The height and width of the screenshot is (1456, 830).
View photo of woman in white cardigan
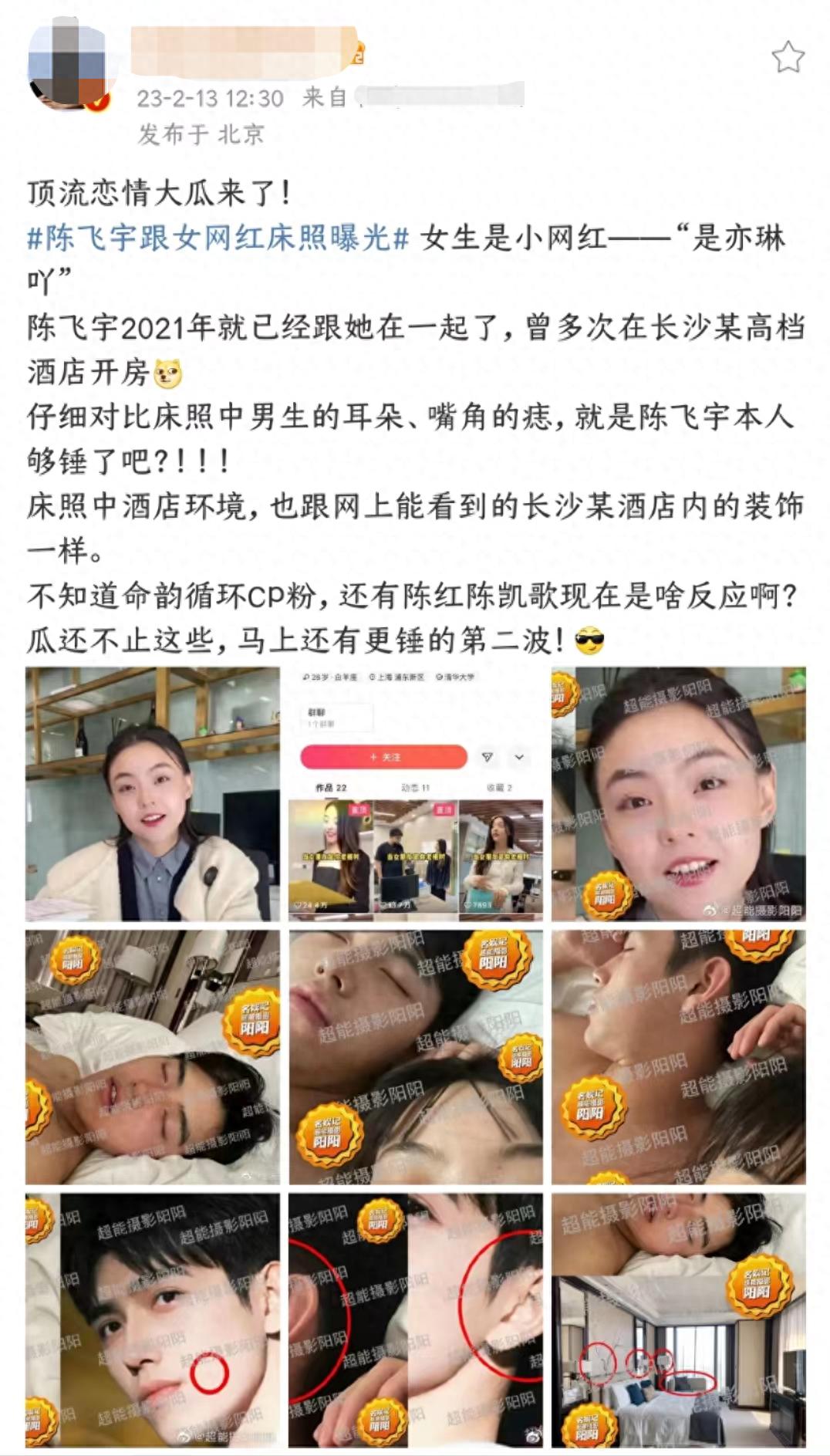(153, 794)
